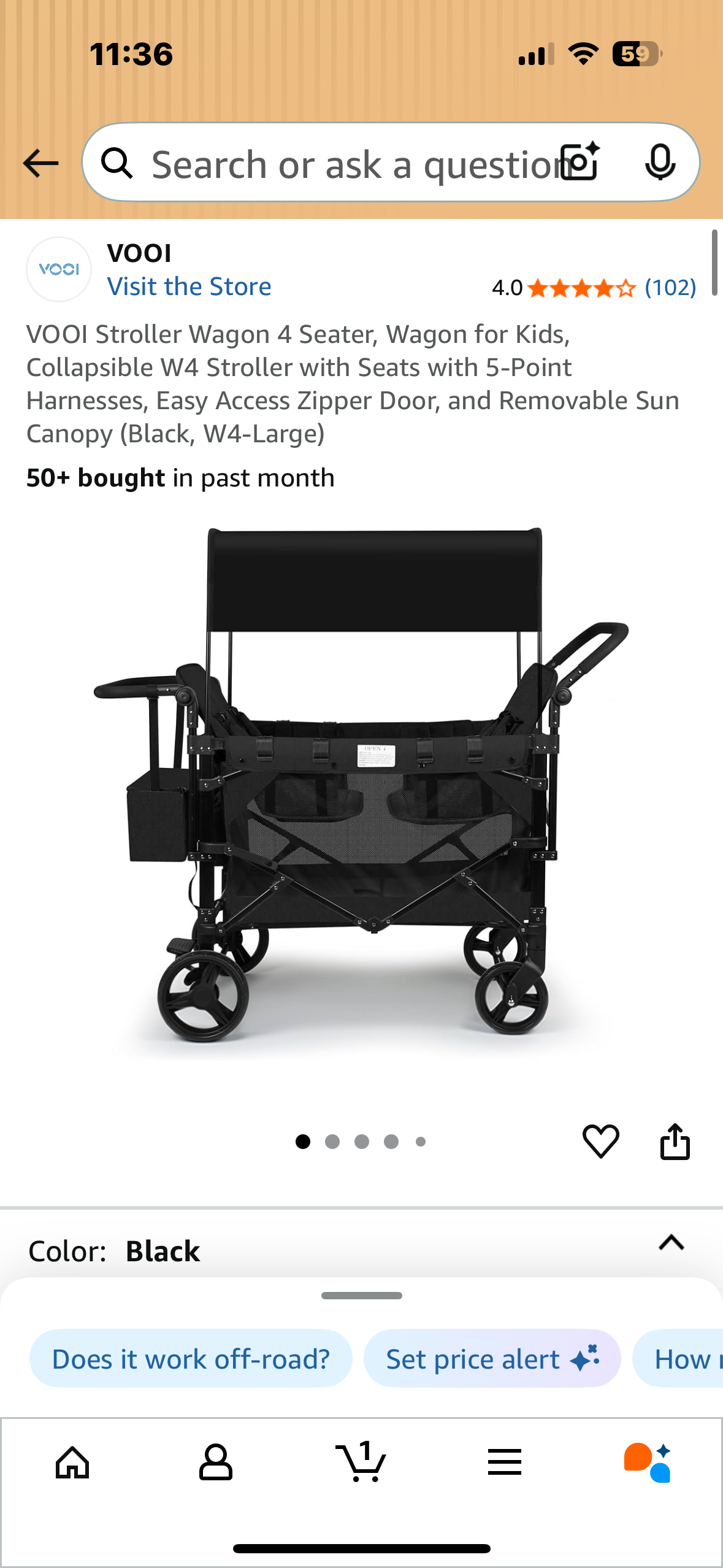Screen dimensions: 723x1568
Task: Go to the Home tab
Action: pyautogui.click(x=72, y=1462)
